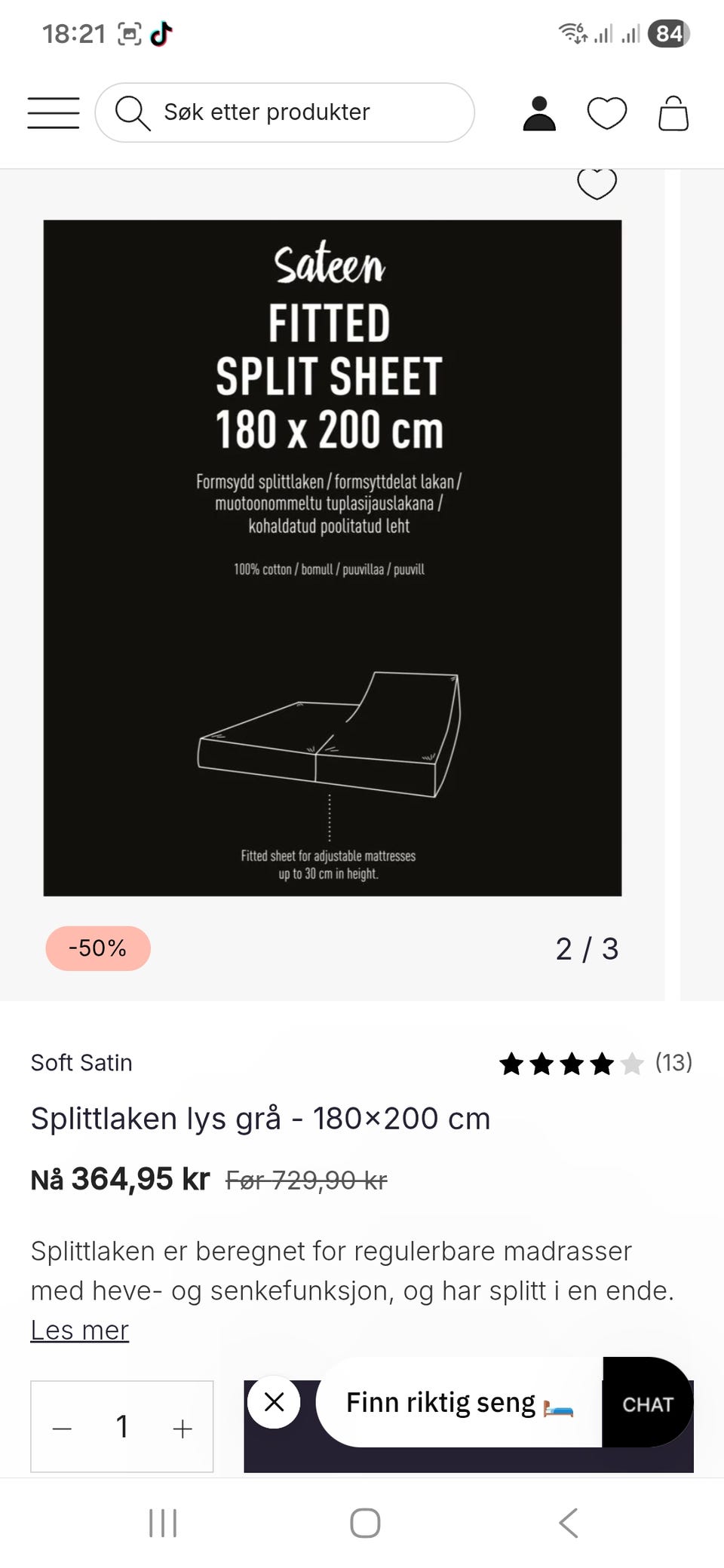Open the wishlist heart icon in header
The image size is (724, 1568).
(607, 113)
